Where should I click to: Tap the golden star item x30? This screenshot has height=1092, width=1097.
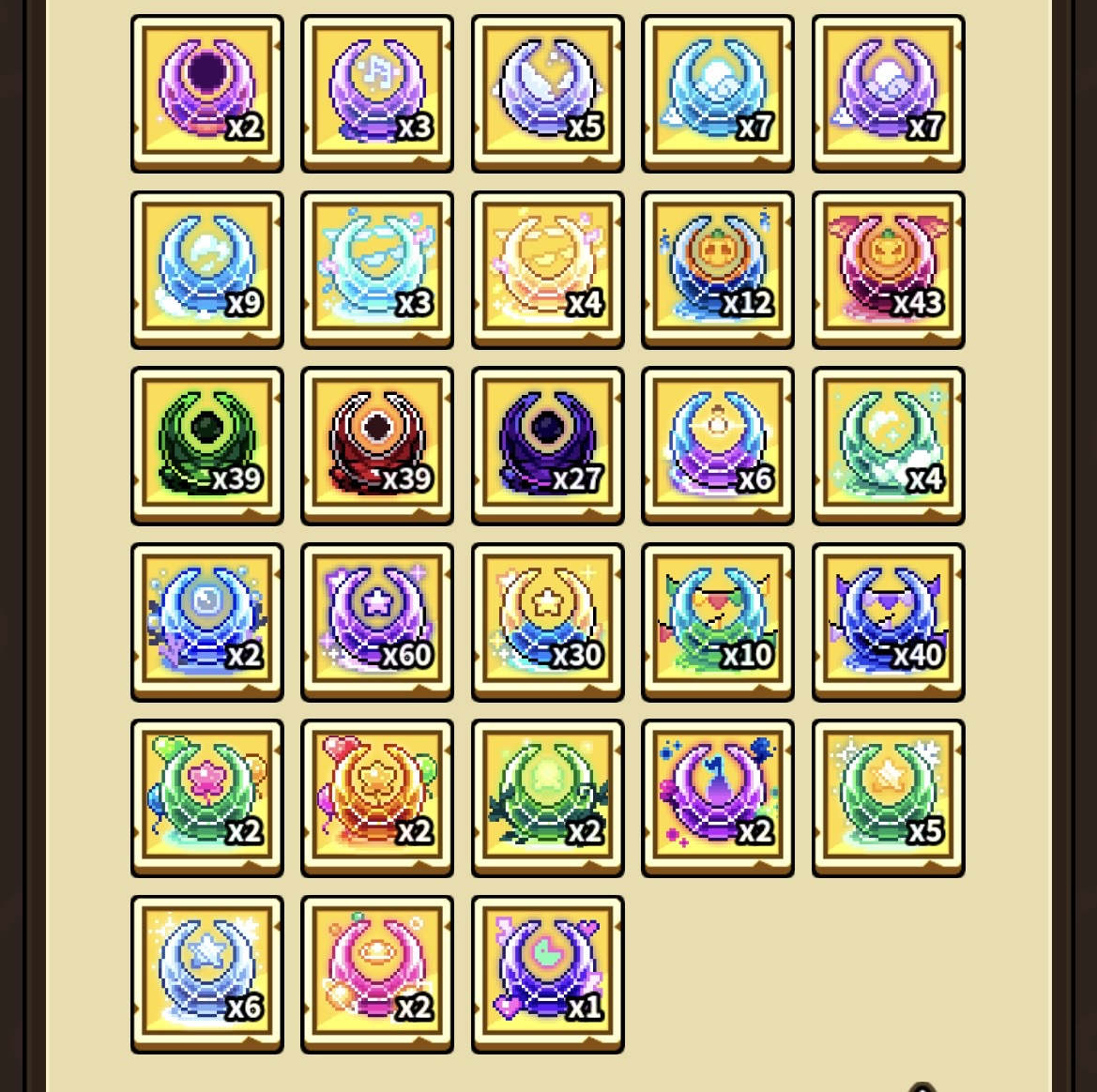(547, 621)
